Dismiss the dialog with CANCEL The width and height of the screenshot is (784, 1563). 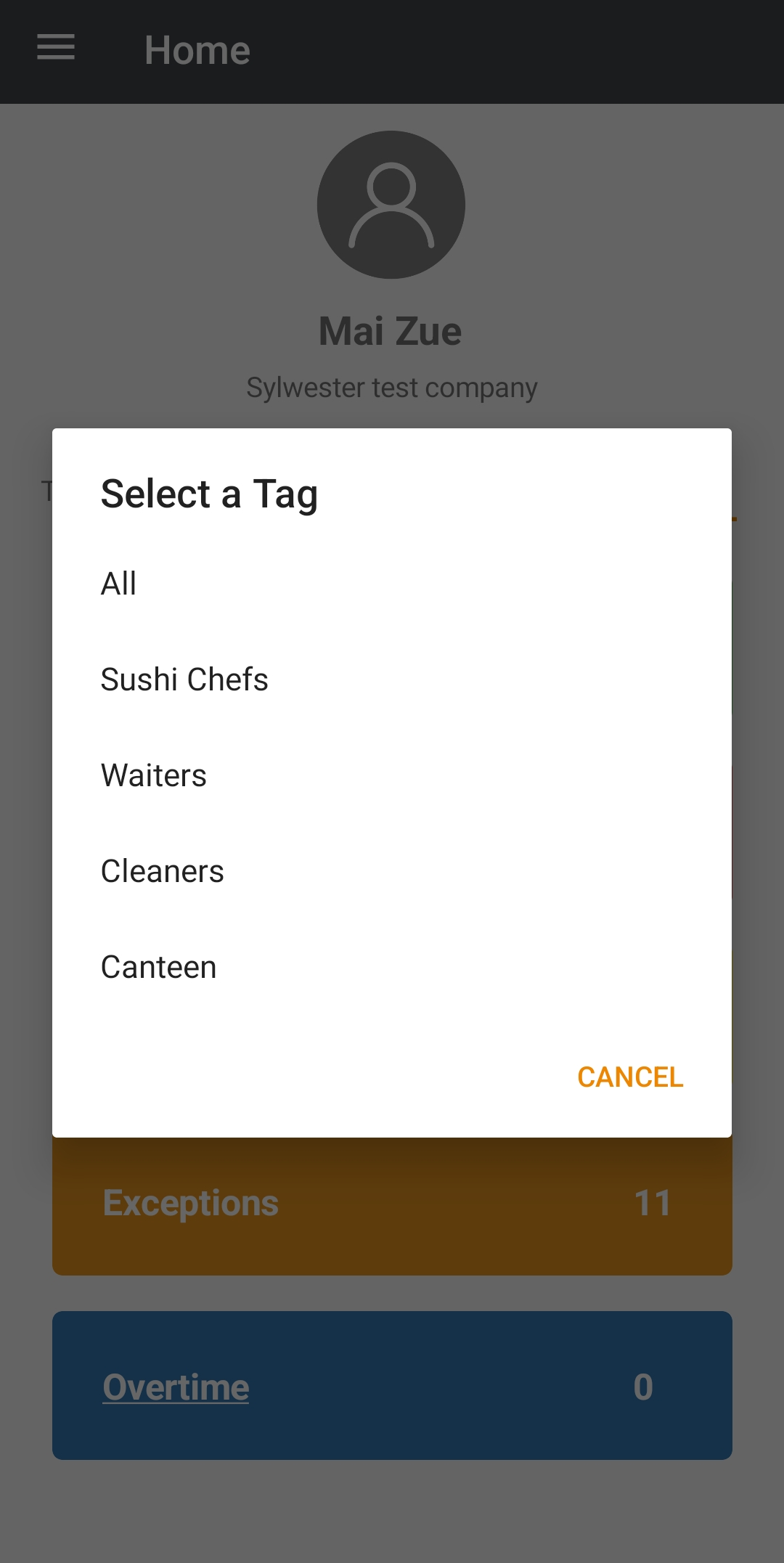point(630,1077)
